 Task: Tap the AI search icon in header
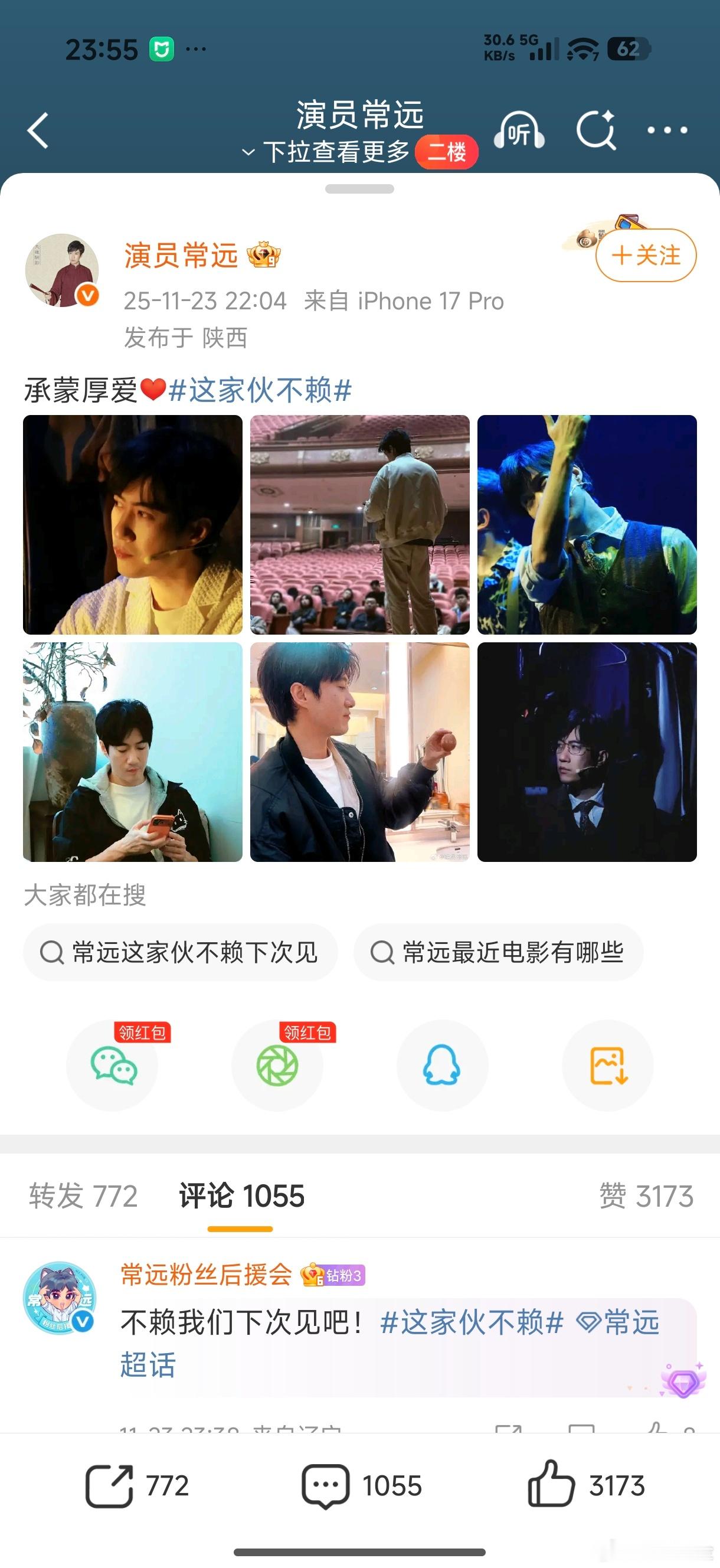tap(596, 130)
